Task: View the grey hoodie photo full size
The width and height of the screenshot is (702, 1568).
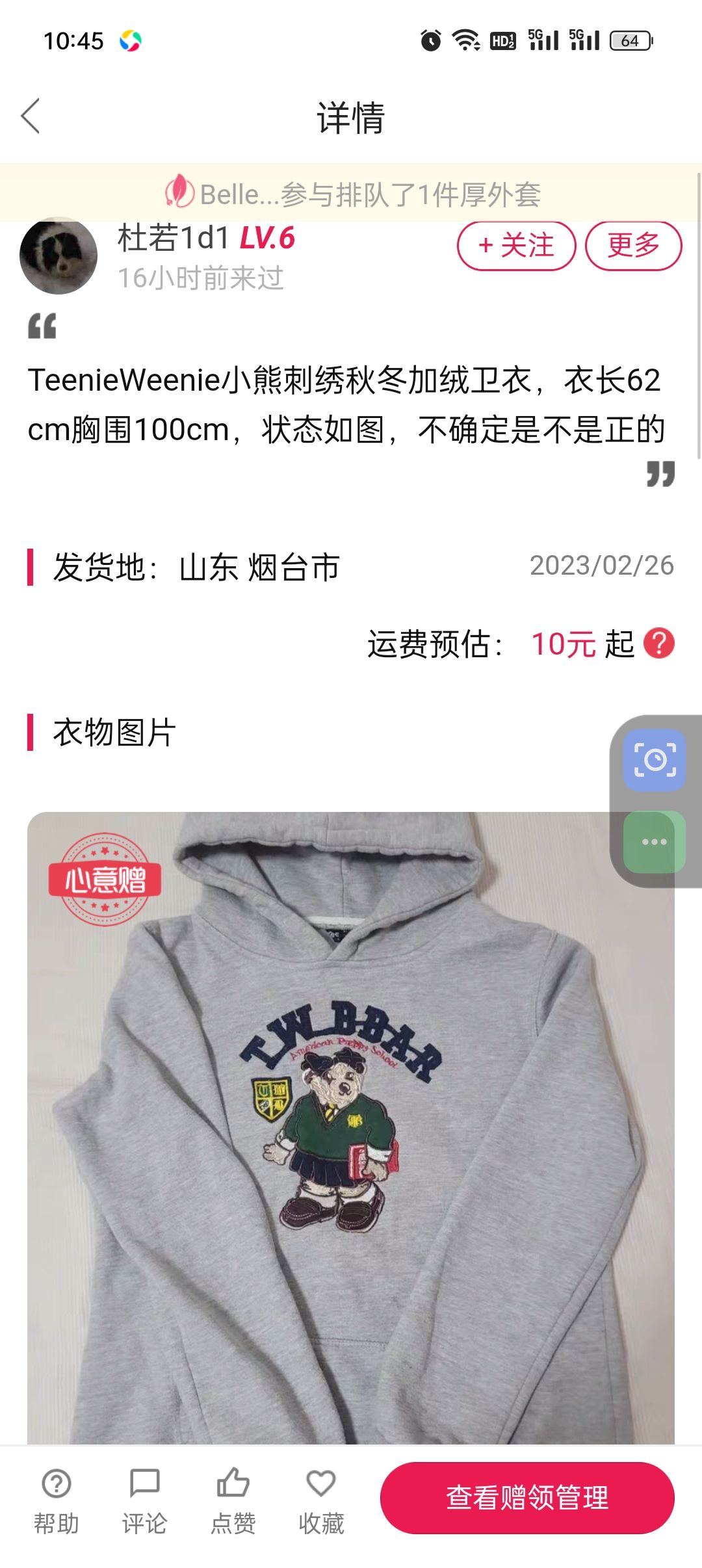Action: [351, 1128]
